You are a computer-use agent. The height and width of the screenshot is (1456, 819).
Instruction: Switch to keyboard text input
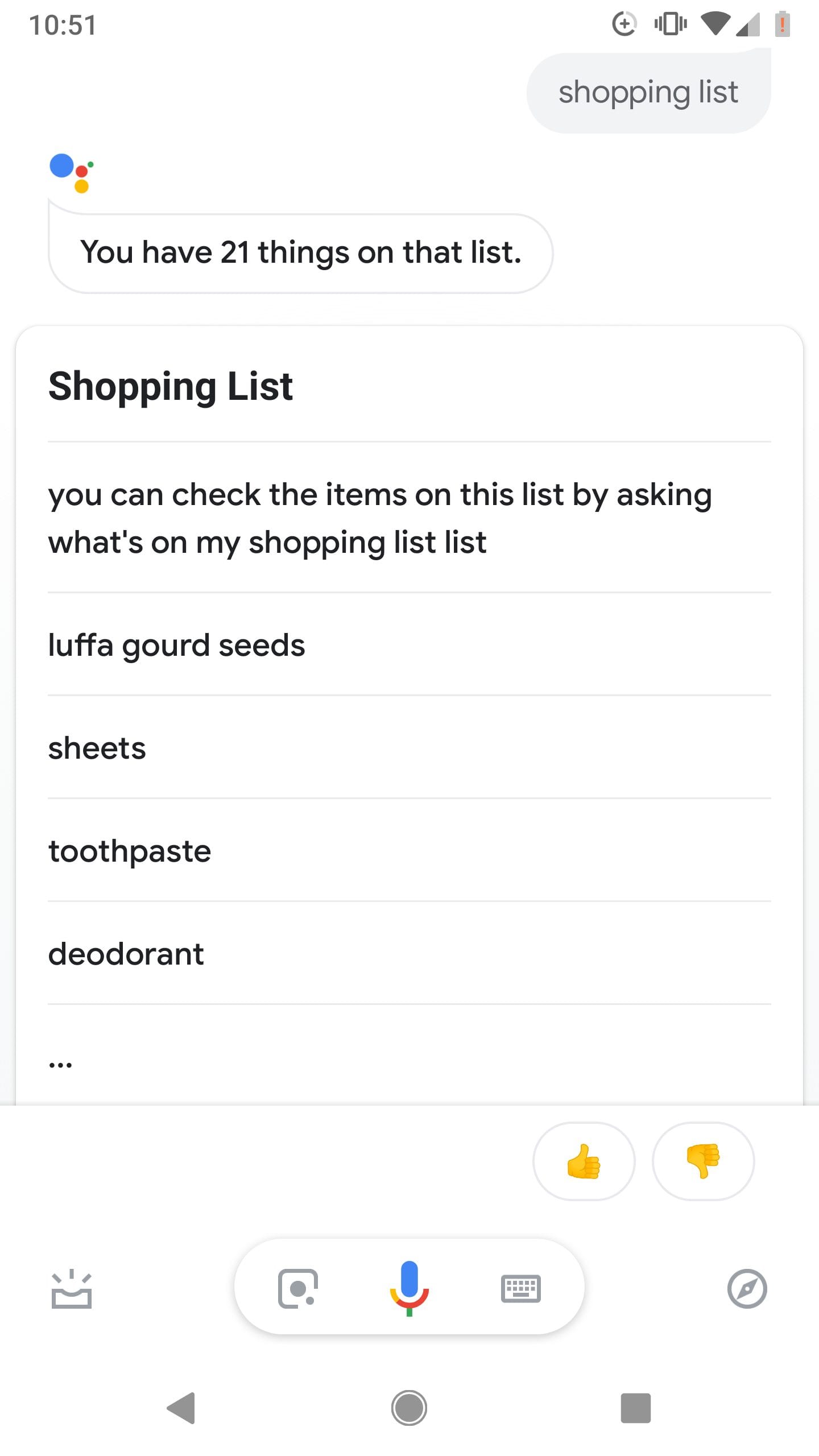coord(520,1289)
